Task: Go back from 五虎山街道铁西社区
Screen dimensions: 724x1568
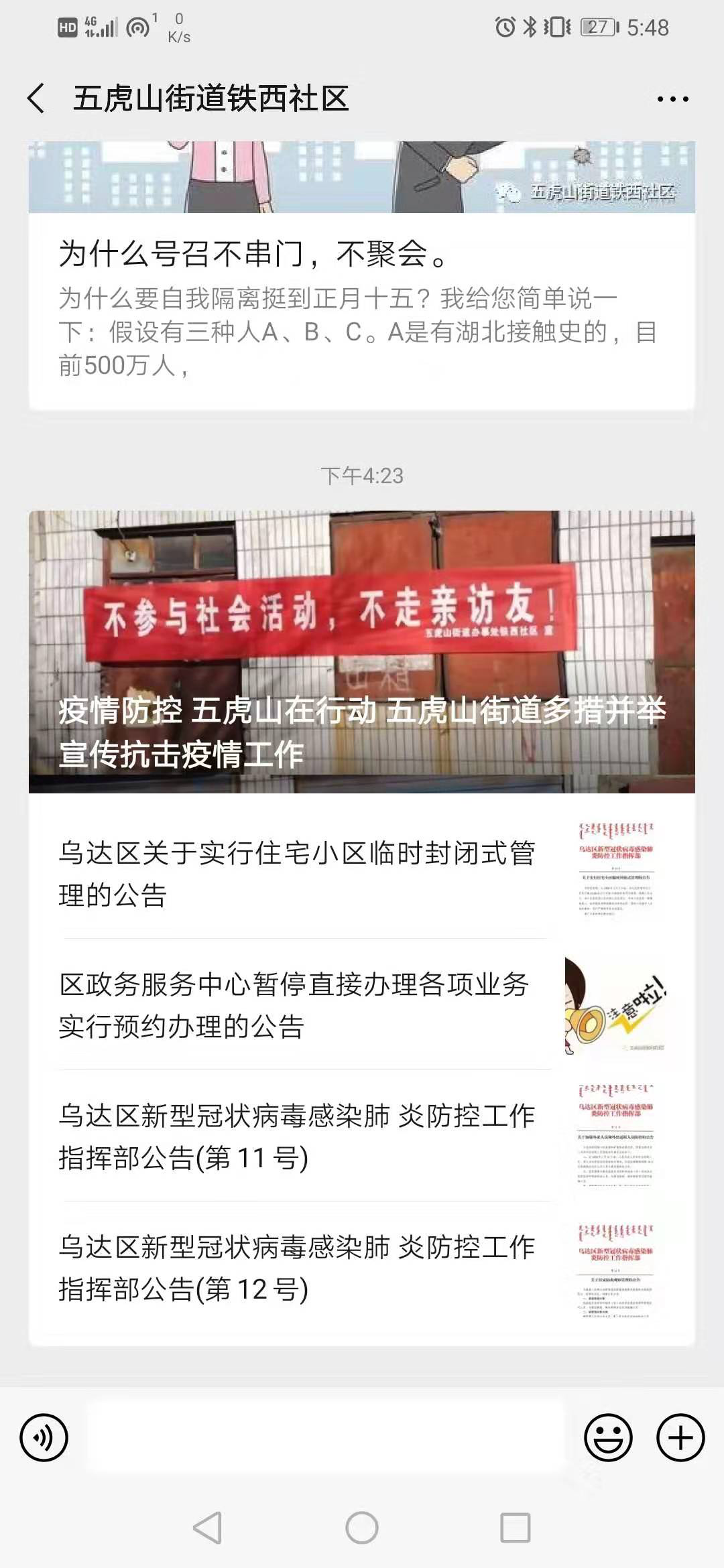Action: click(36, 99)
